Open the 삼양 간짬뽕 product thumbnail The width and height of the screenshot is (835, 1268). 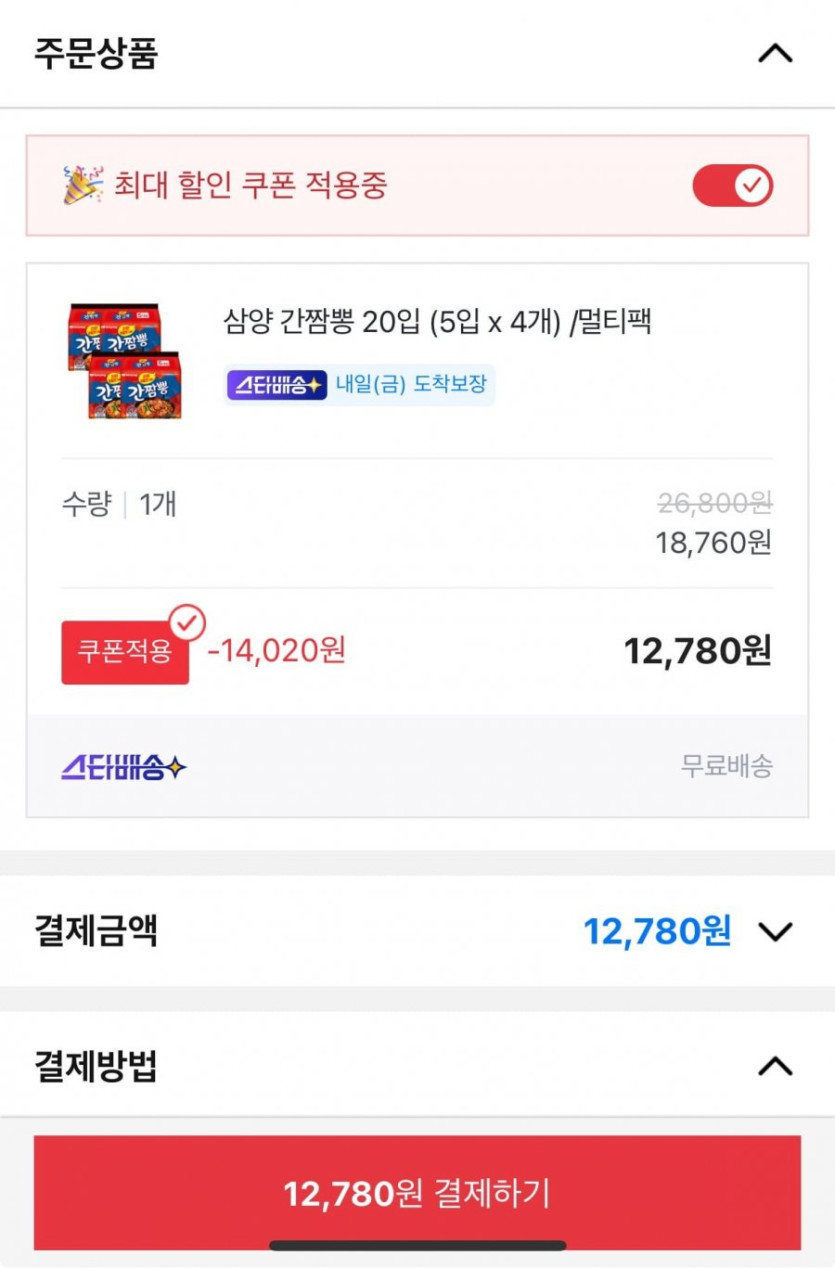click(124, 361)
